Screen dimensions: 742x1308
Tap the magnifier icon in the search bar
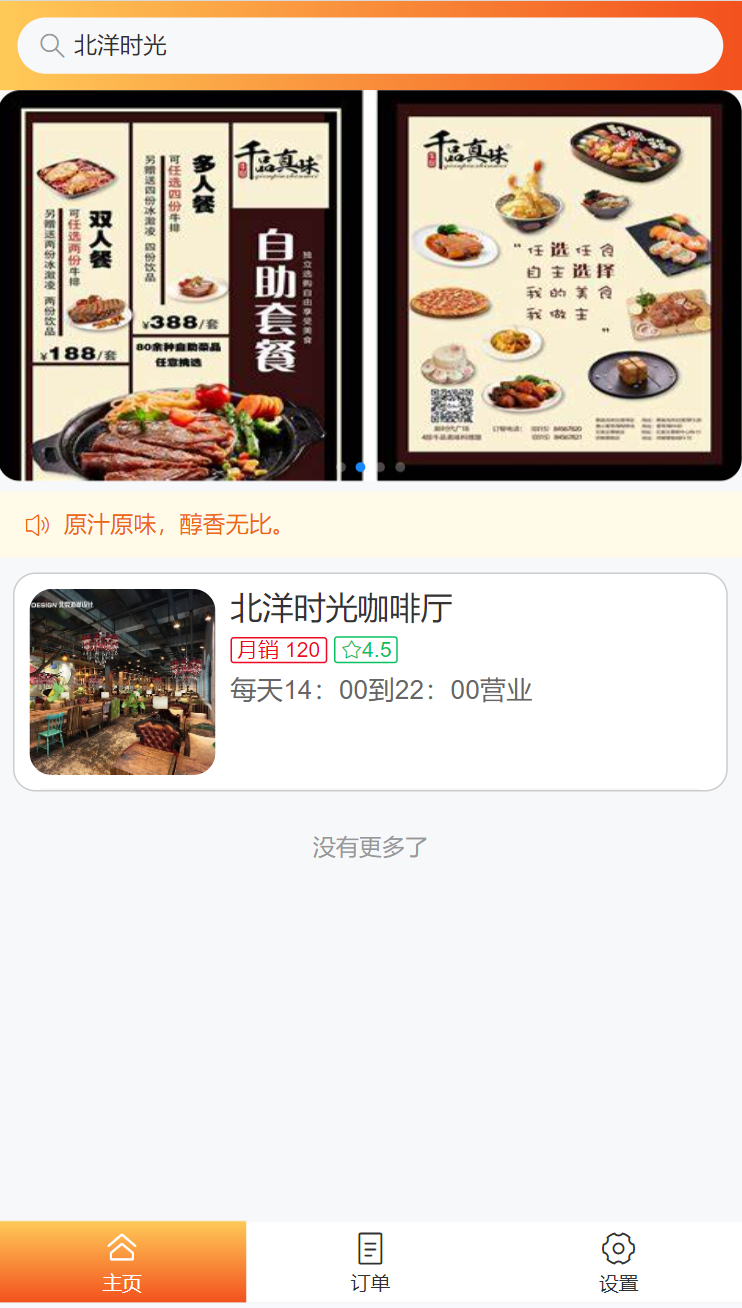52,45
